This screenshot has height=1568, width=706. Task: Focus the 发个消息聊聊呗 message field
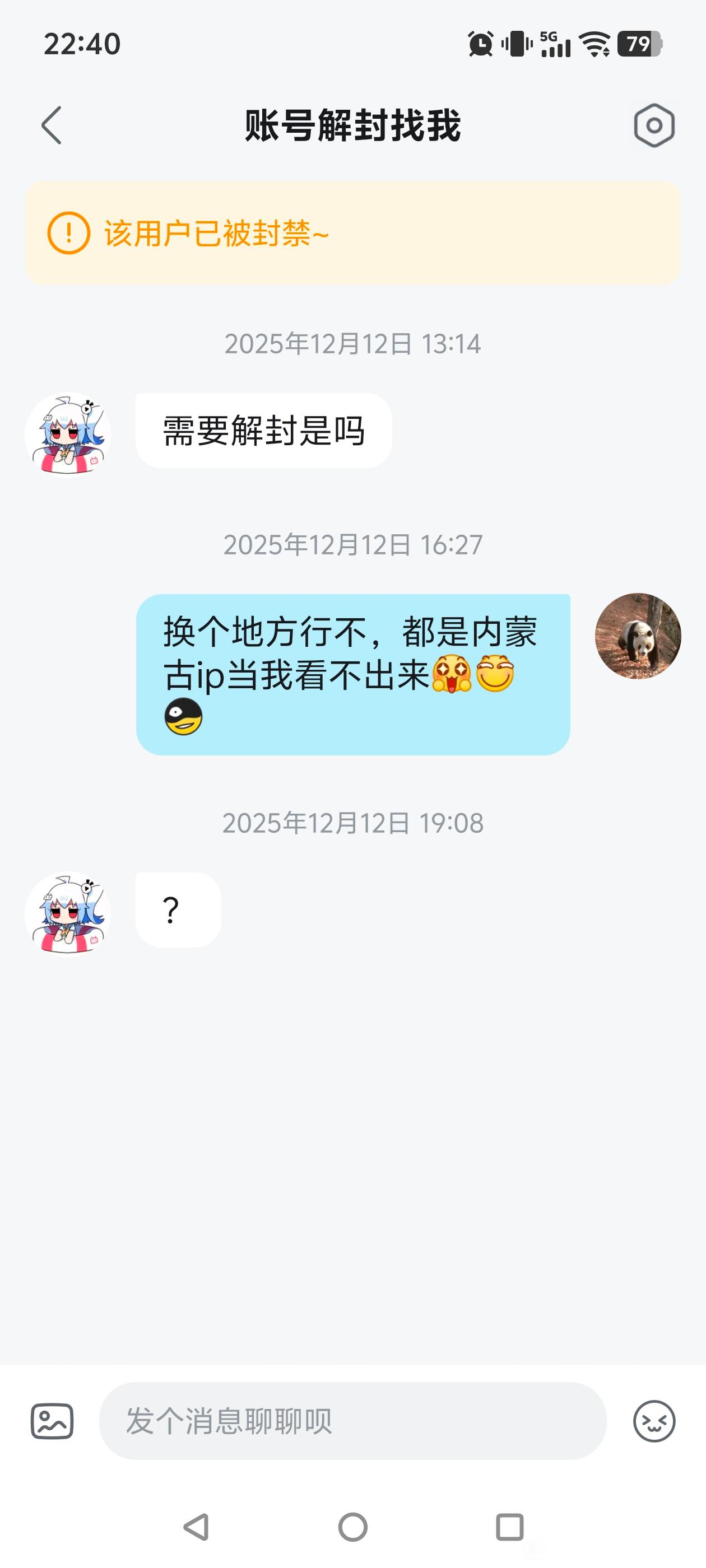(352, 1421)
